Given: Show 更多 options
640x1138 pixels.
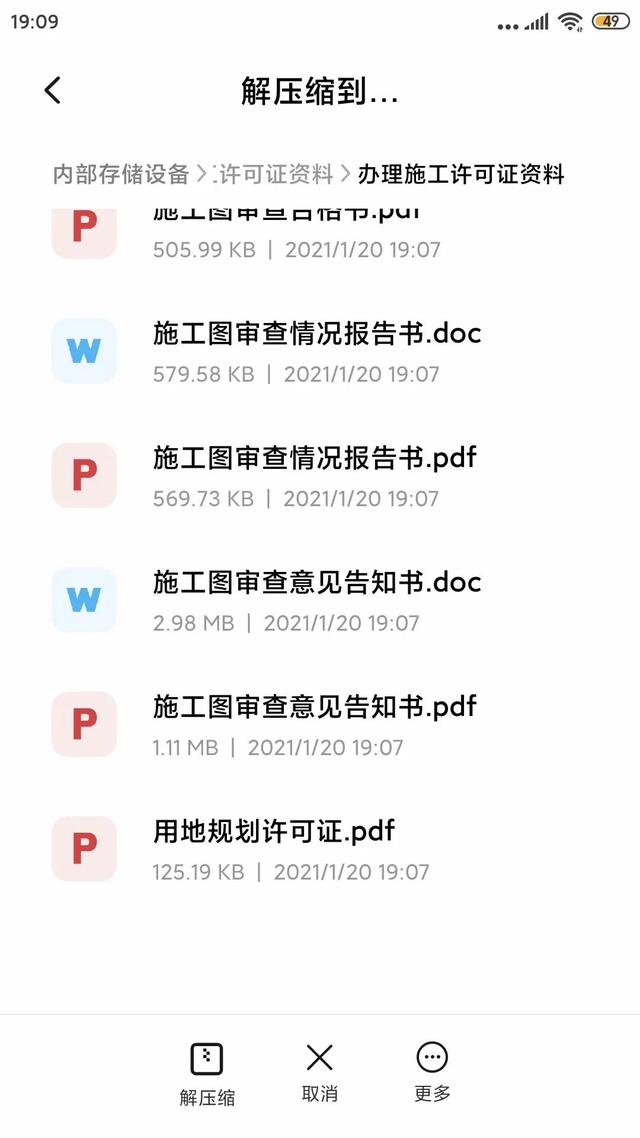Looking at the screenshot, I should 432,1072.
